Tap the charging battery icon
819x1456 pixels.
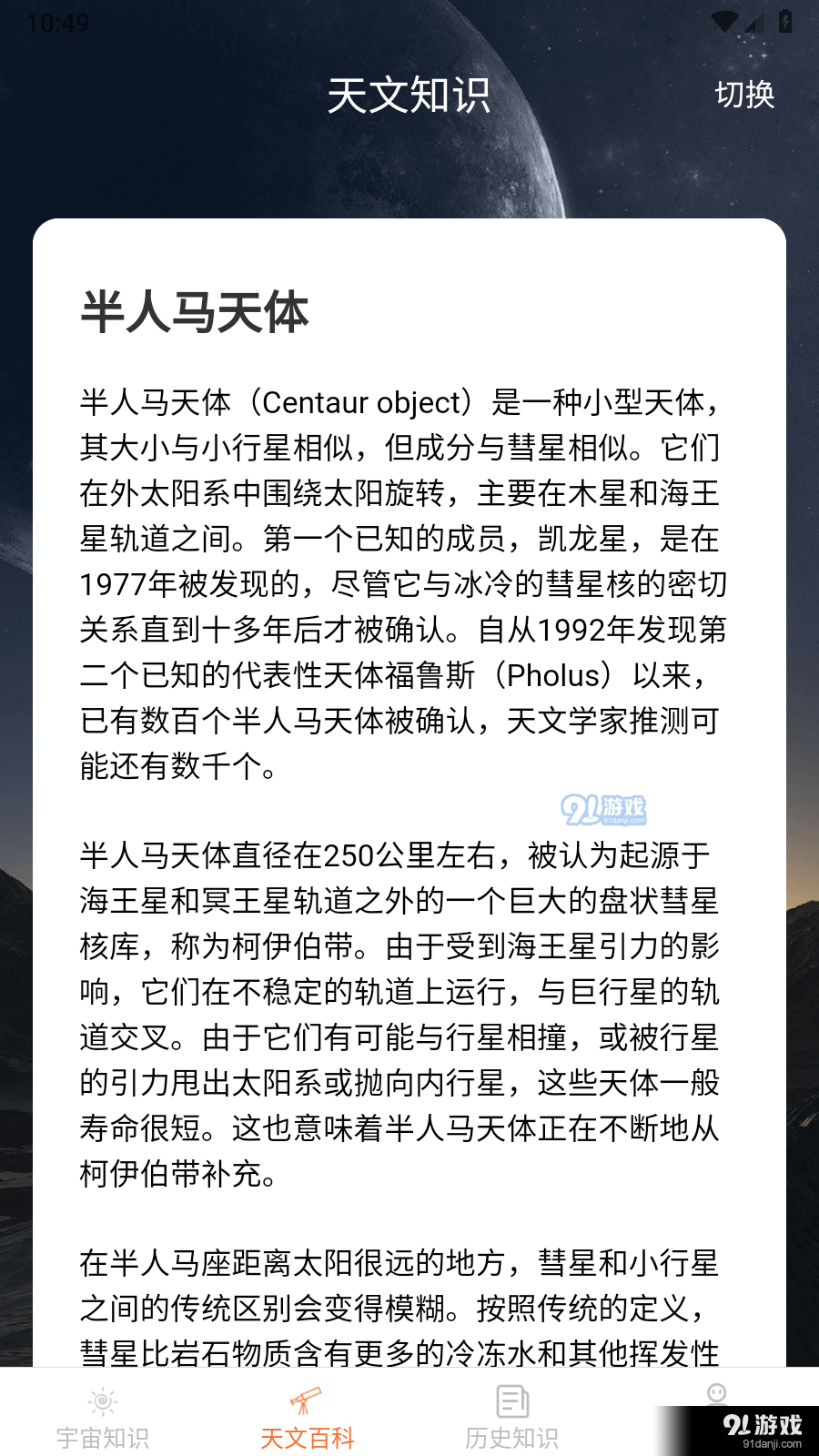coord(784,20)
